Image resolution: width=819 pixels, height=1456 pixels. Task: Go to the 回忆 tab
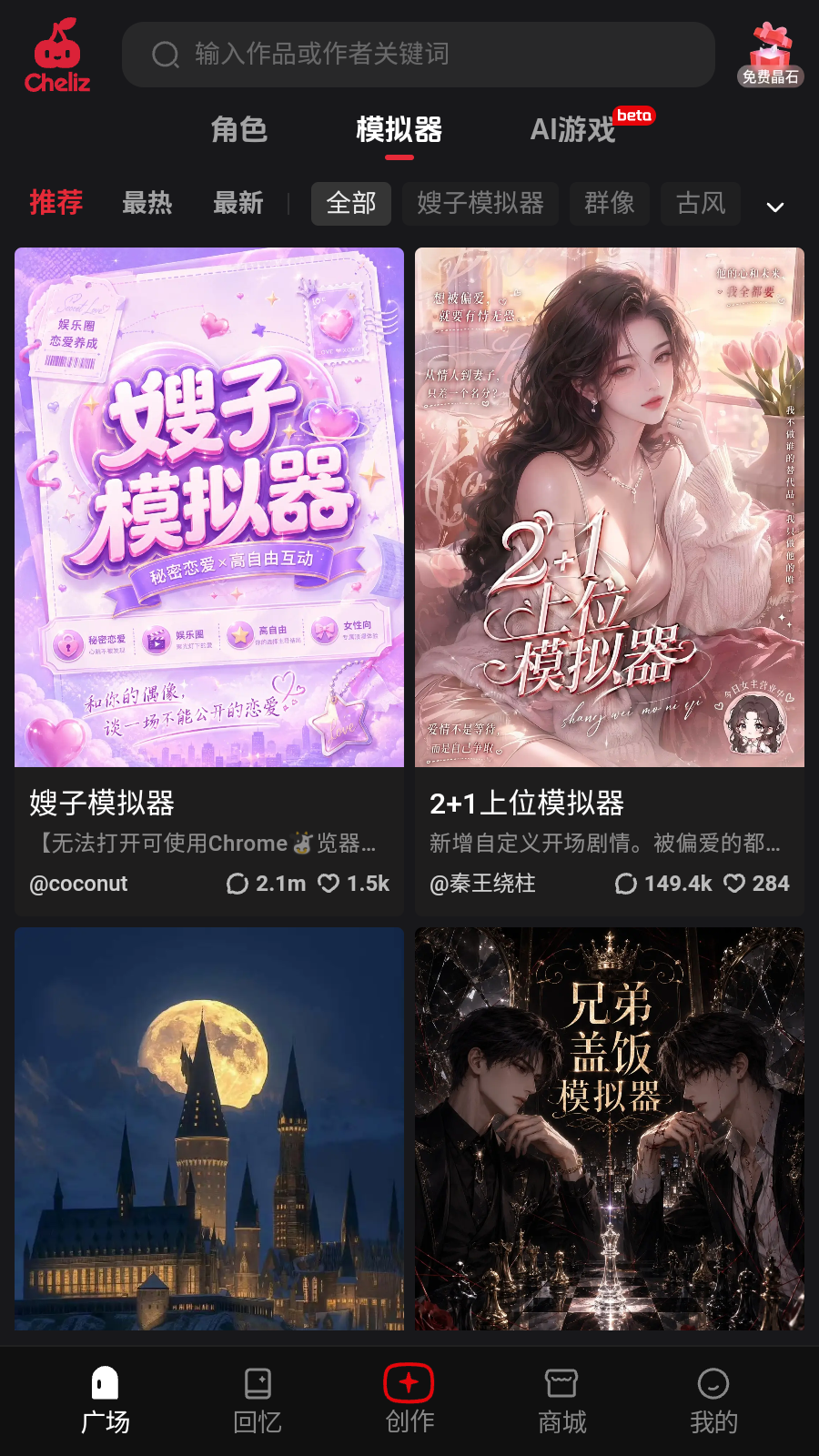(258, 1401)
